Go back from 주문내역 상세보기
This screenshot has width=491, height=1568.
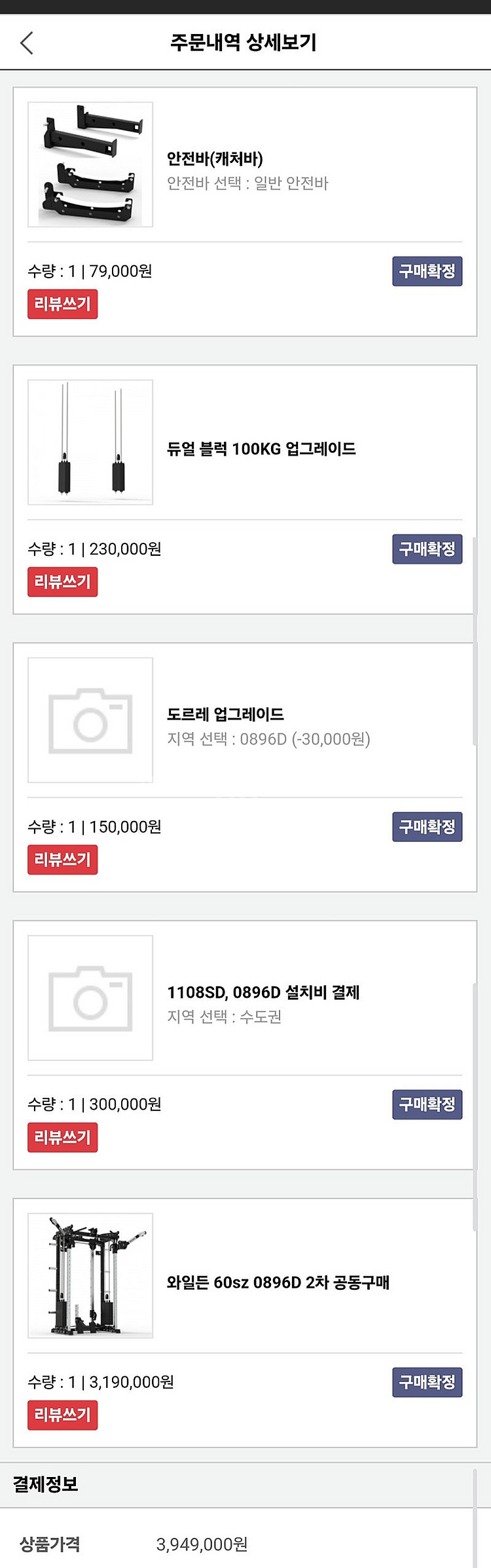pyautogui.click(x=27, y=43)
